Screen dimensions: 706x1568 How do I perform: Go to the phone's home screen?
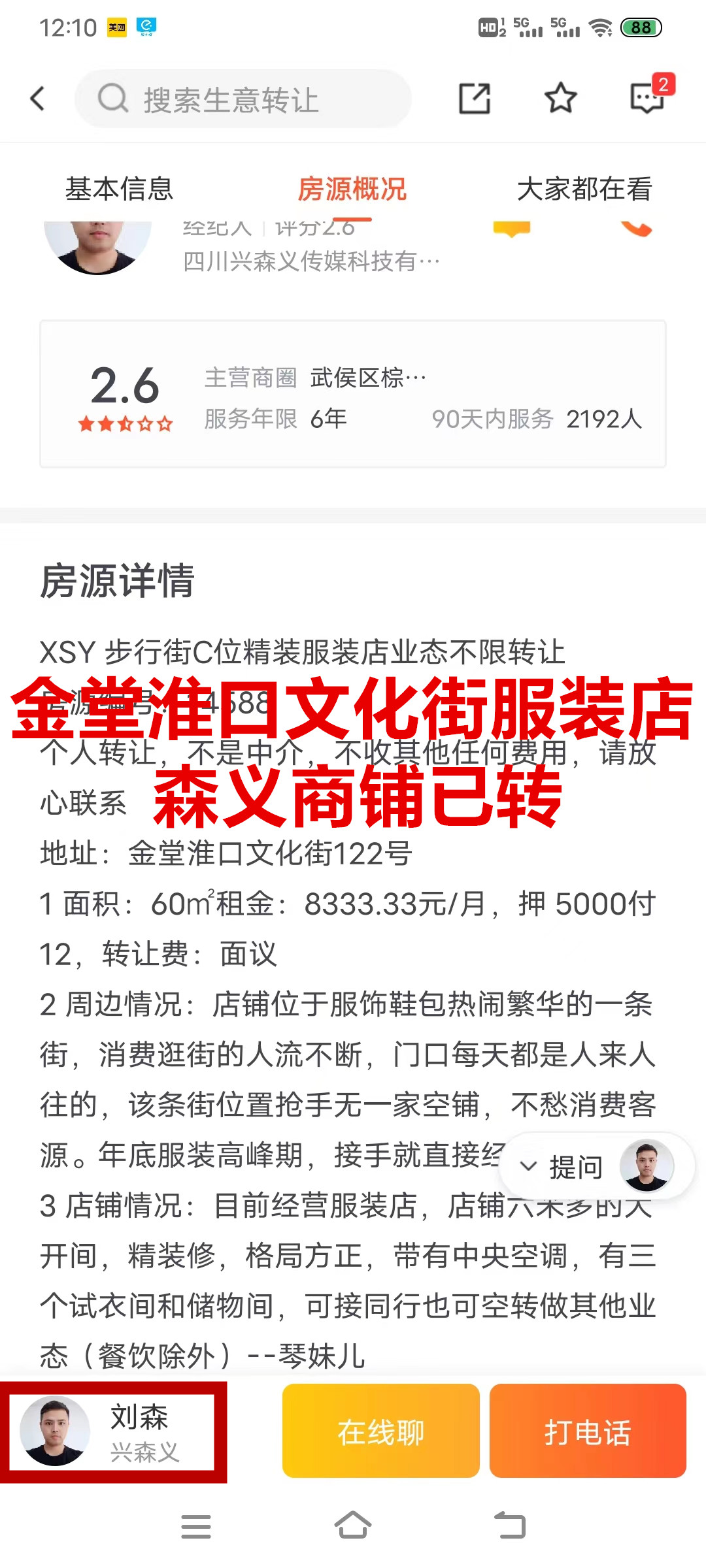353,1526
